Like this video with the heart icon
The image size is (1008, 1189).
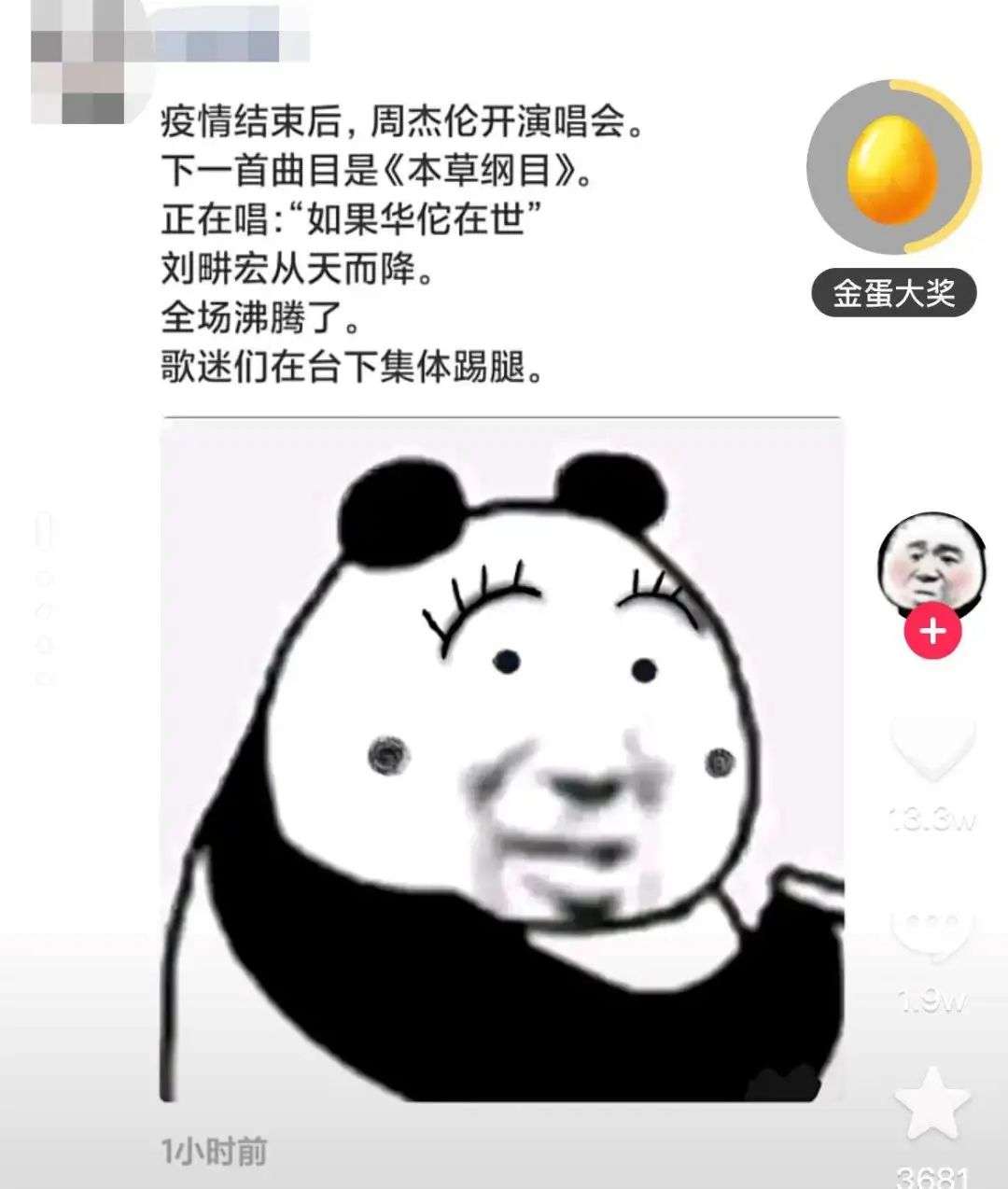[x=933, y=748]
